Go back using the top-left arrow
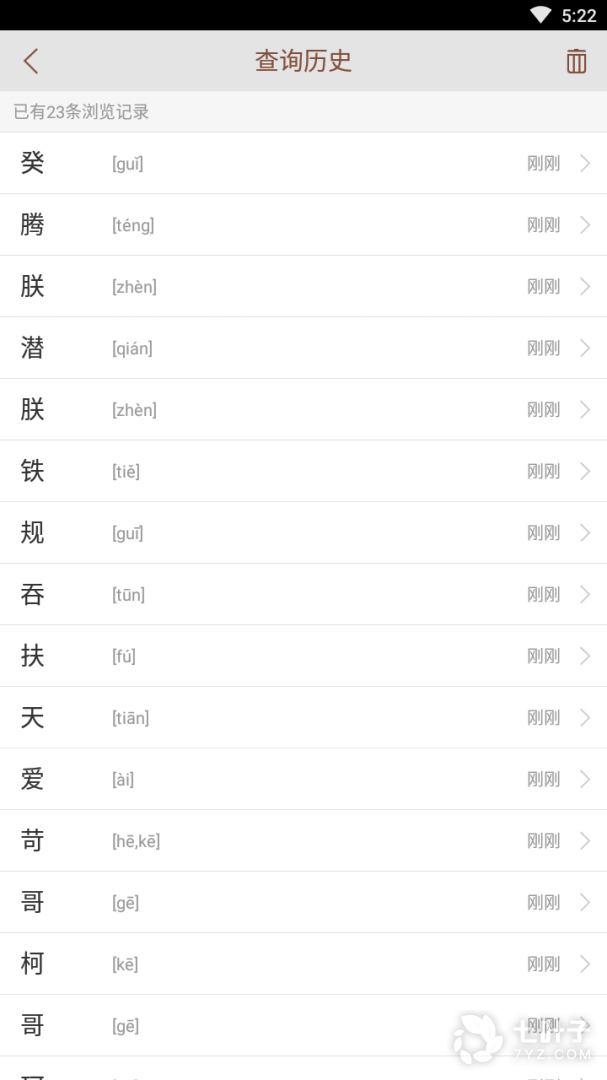Viewport: 607px width, 1080px height. coord(31,61)
